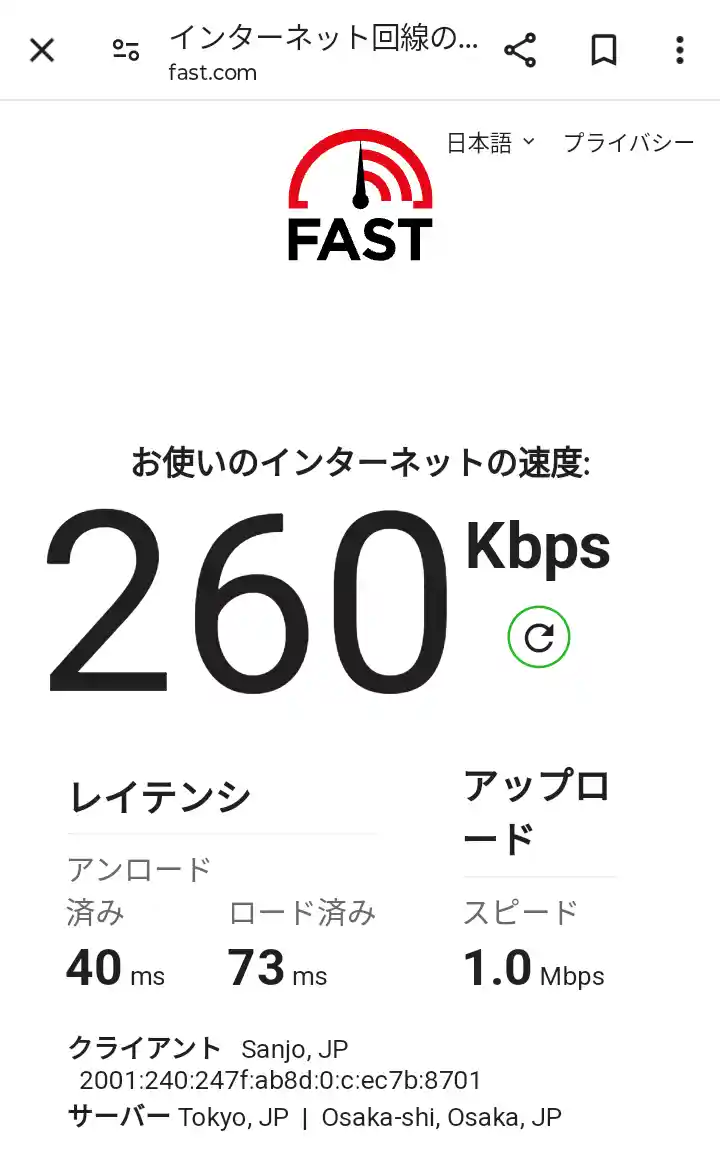Tap the FAST speedometer logo
The width and height of the screenshot is (720, 1152).
click(x=359, y=195)
